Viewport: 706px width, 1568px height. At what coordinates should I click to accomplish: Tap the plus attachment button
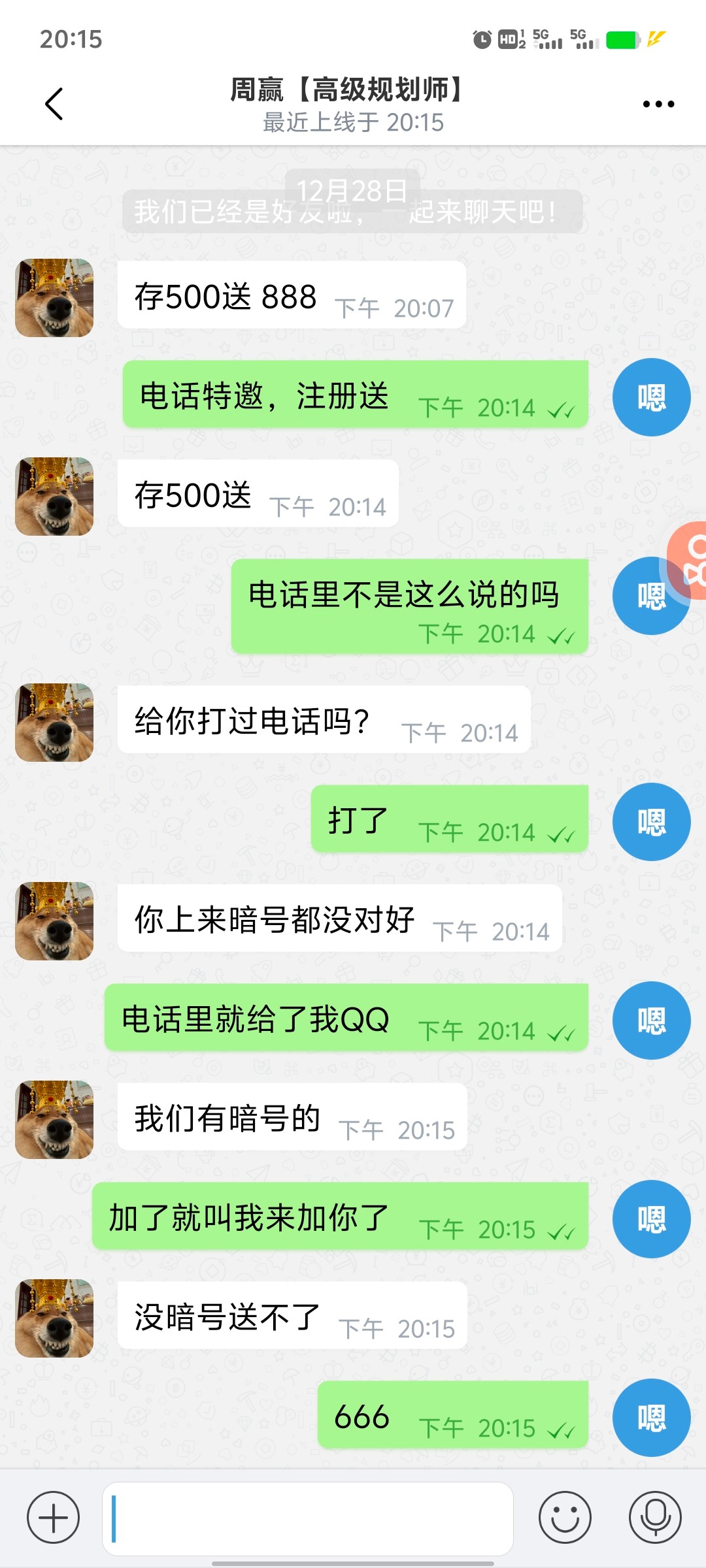pyautogui.click(x=53, y=1517)
